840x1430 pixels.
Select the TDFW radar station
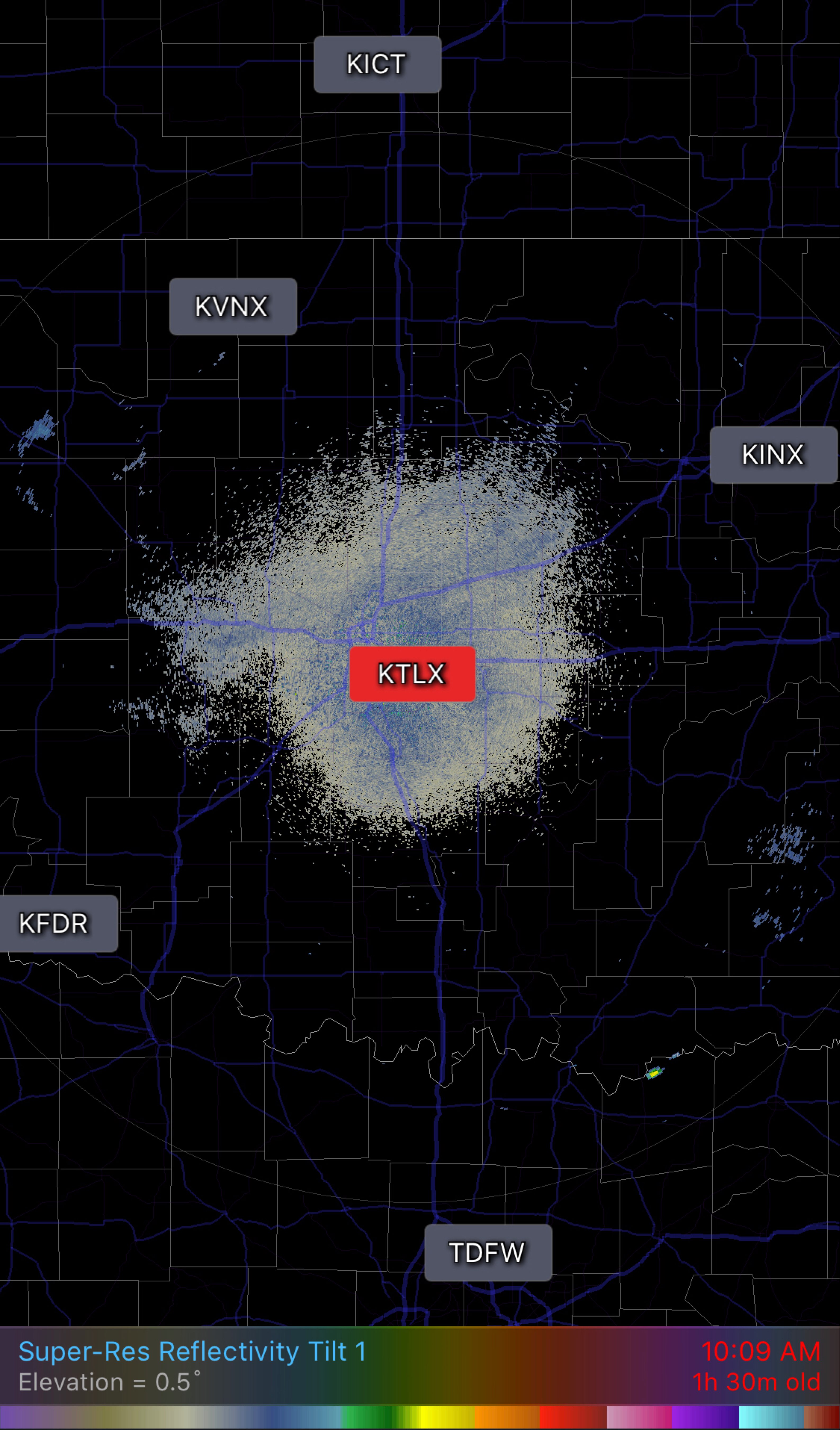pyautogui.click(x=488, y=1252)
